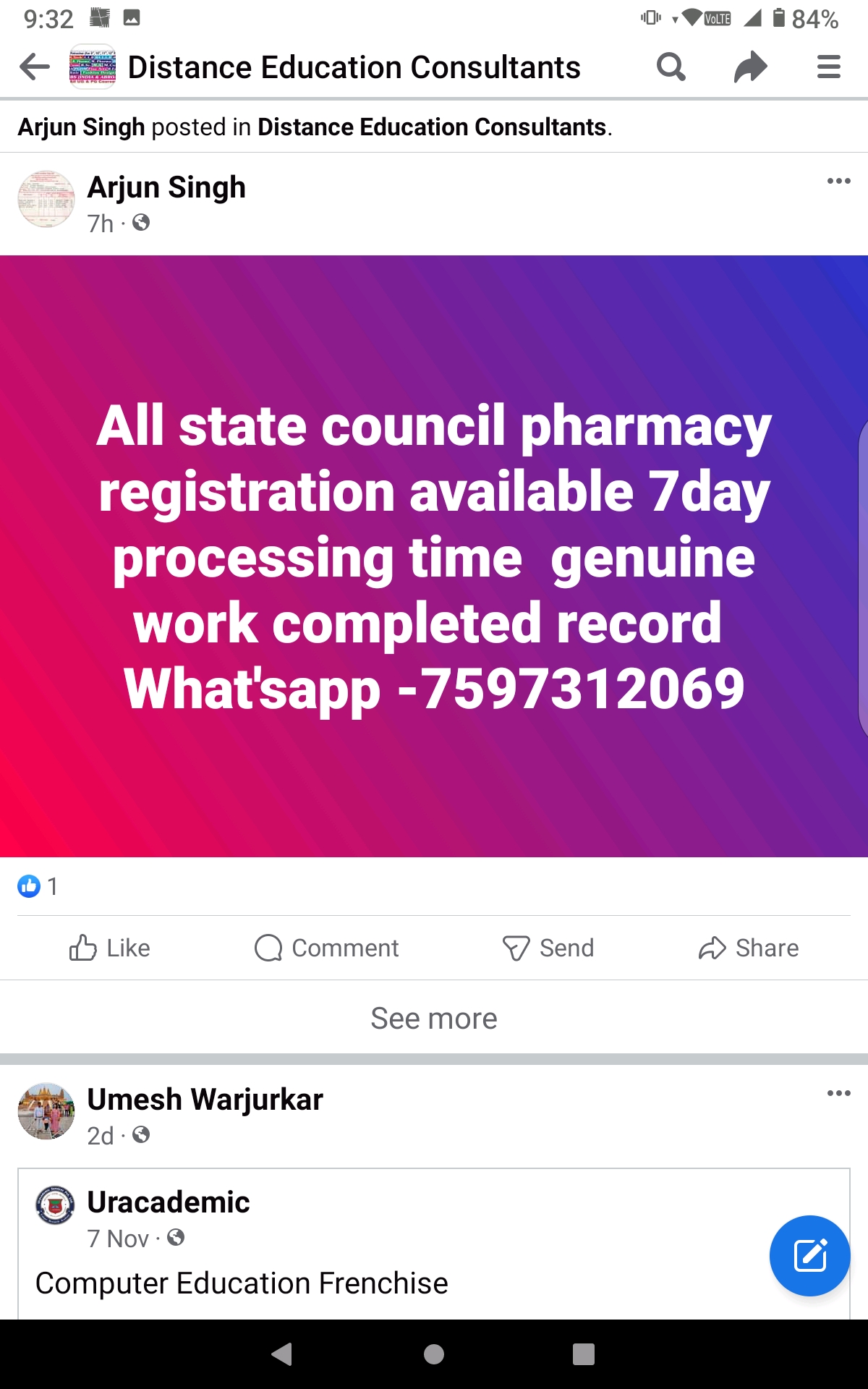Like Arjun Singh's post
868x1389 pixels.
pos(110,948)
